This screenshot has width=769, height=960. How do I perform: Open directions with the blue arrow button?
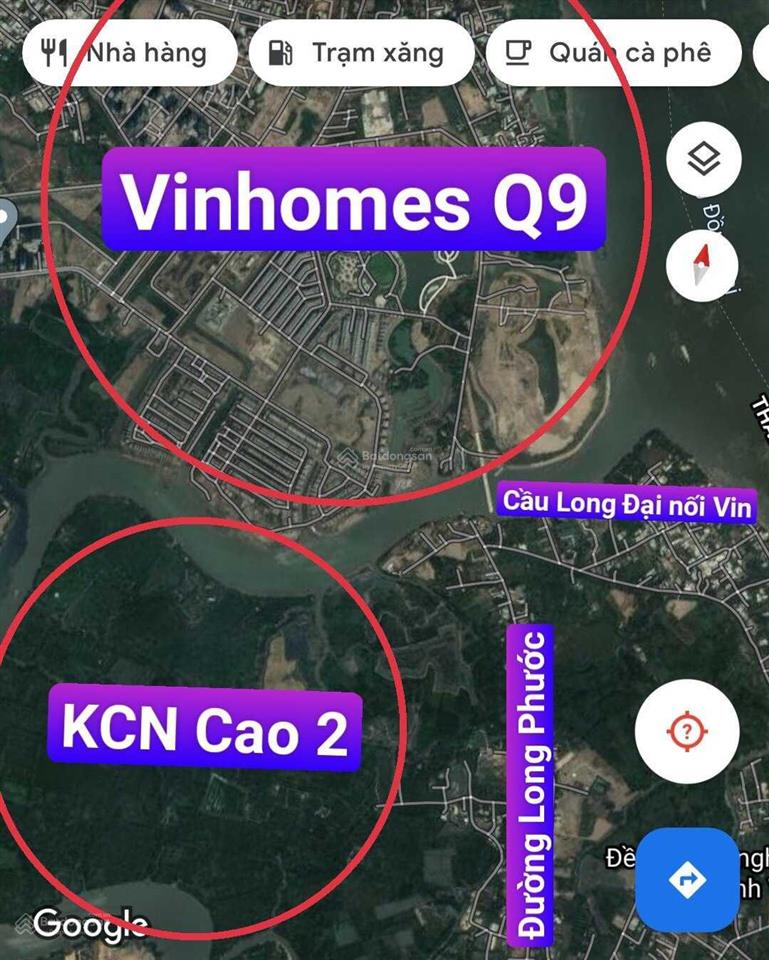pos(687,880)
